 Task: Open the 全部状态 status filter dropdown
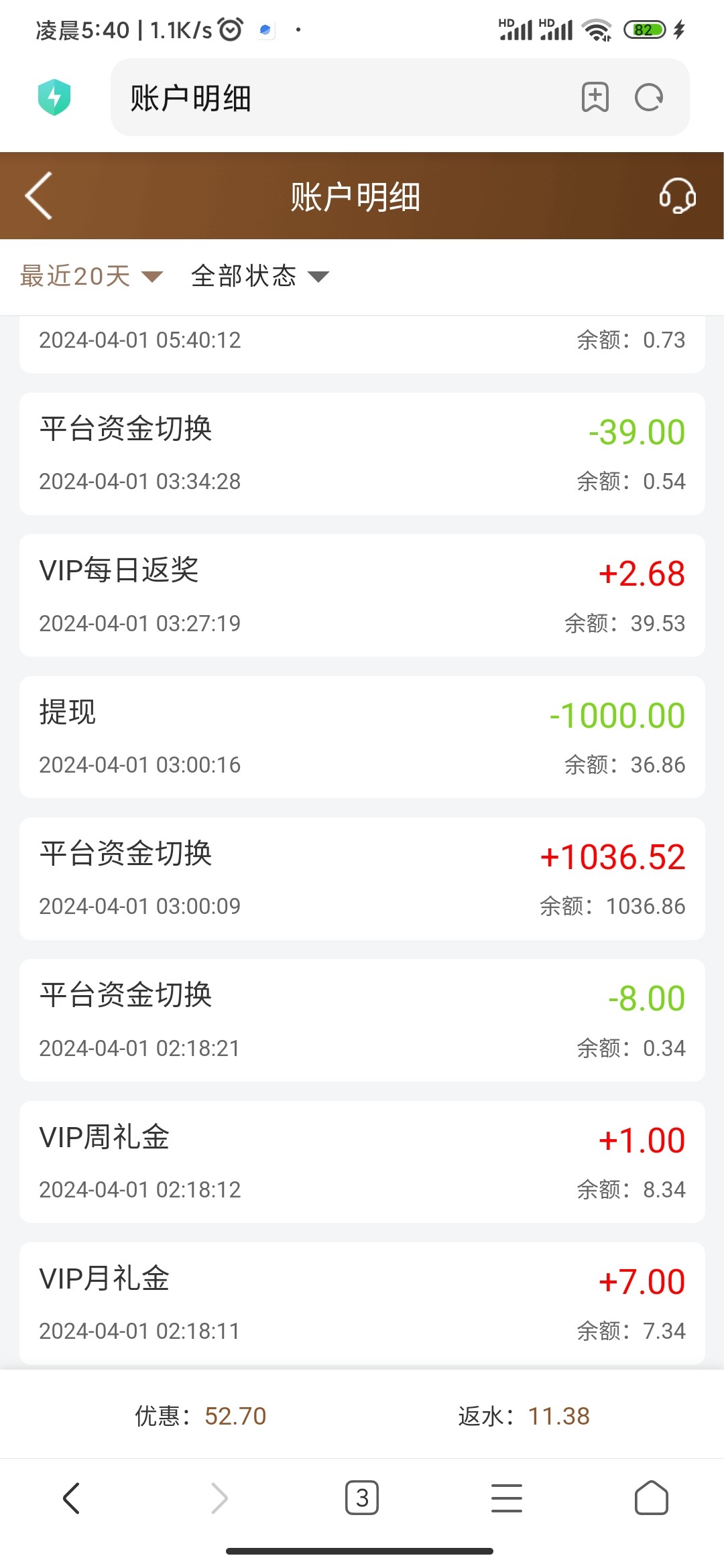pyautogui.click(x=244, y=276)
